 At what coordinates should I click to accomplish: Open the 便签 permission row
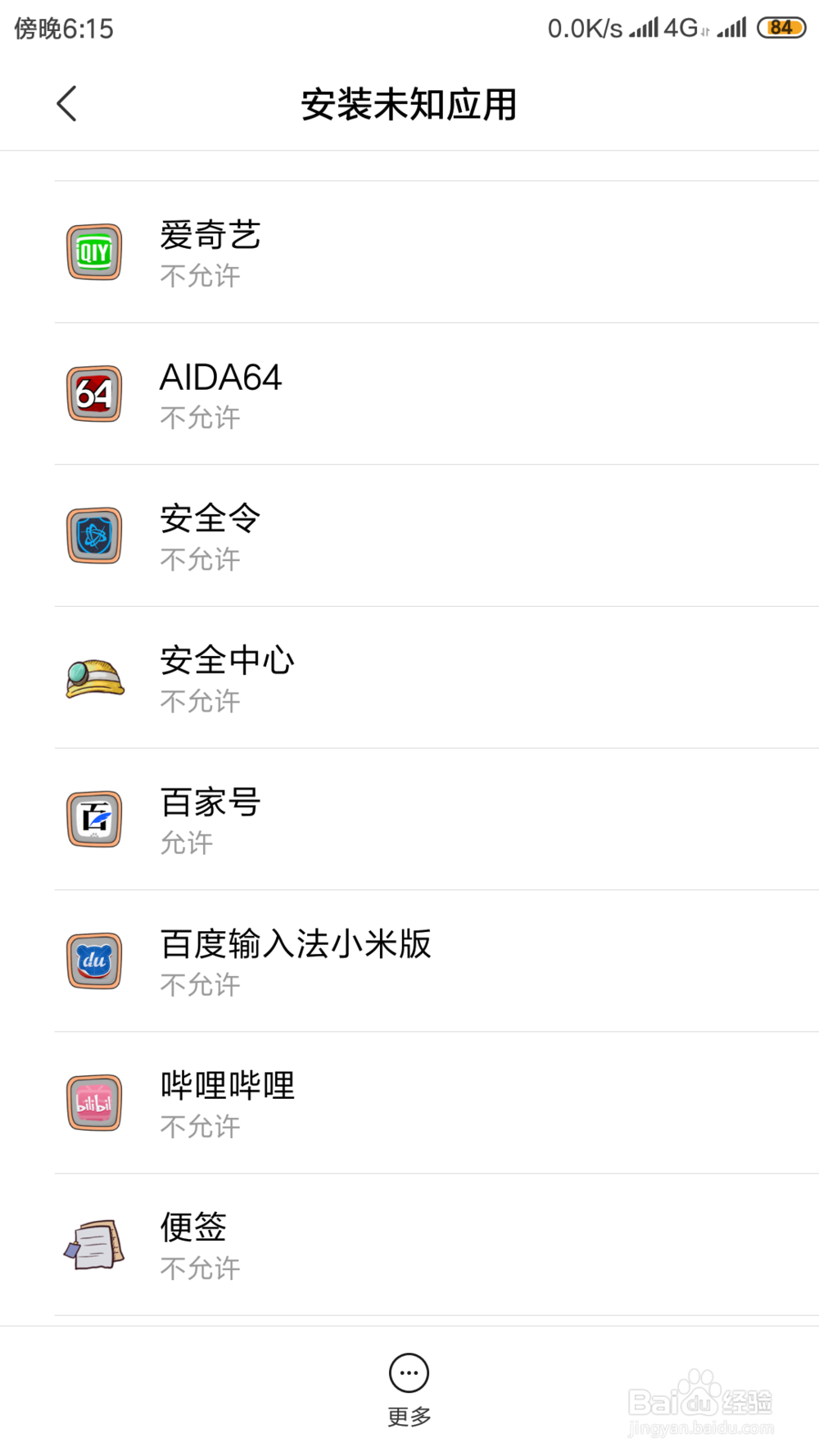(x=409, y=1245)
